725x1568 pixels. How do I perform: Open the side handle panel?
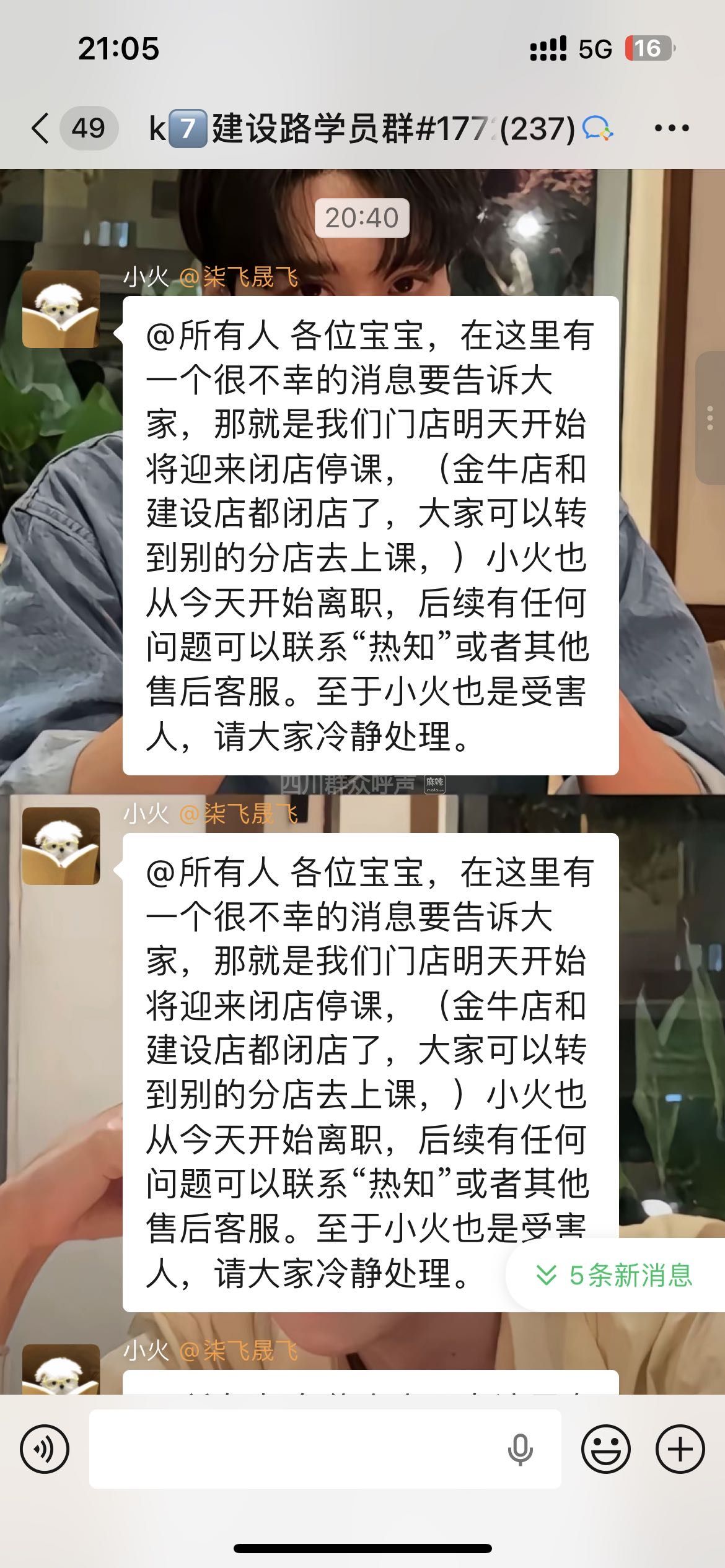710,419
